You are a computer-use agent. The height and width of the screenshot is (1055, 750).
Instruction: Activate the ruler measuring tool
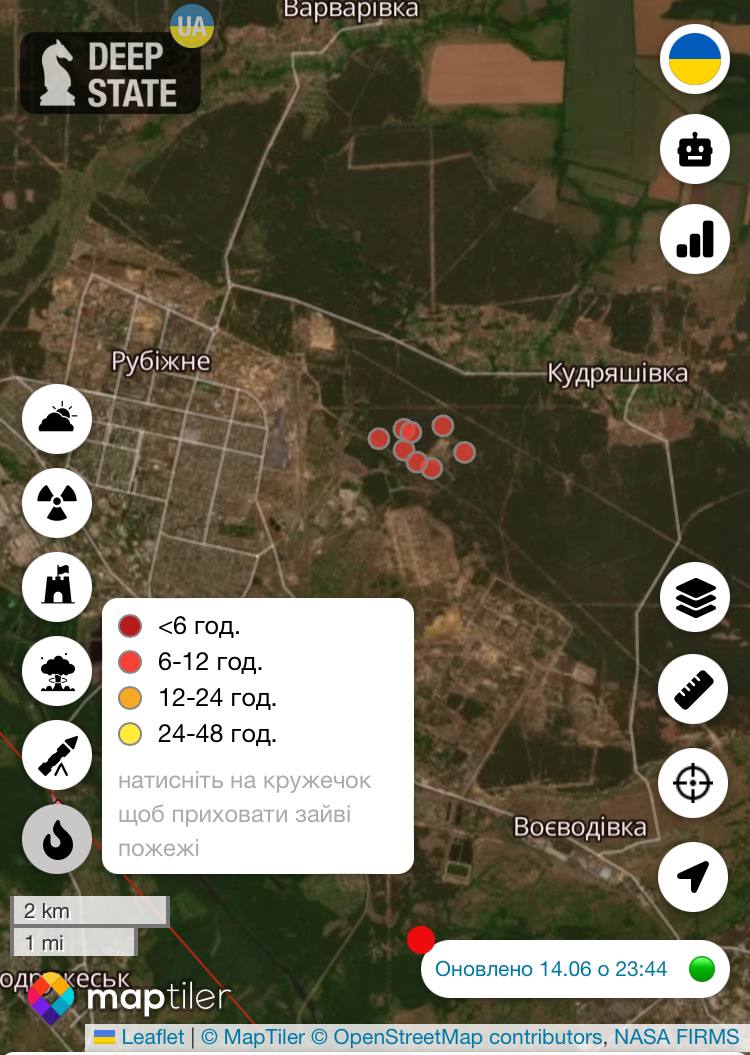click(x=693, y=690)
